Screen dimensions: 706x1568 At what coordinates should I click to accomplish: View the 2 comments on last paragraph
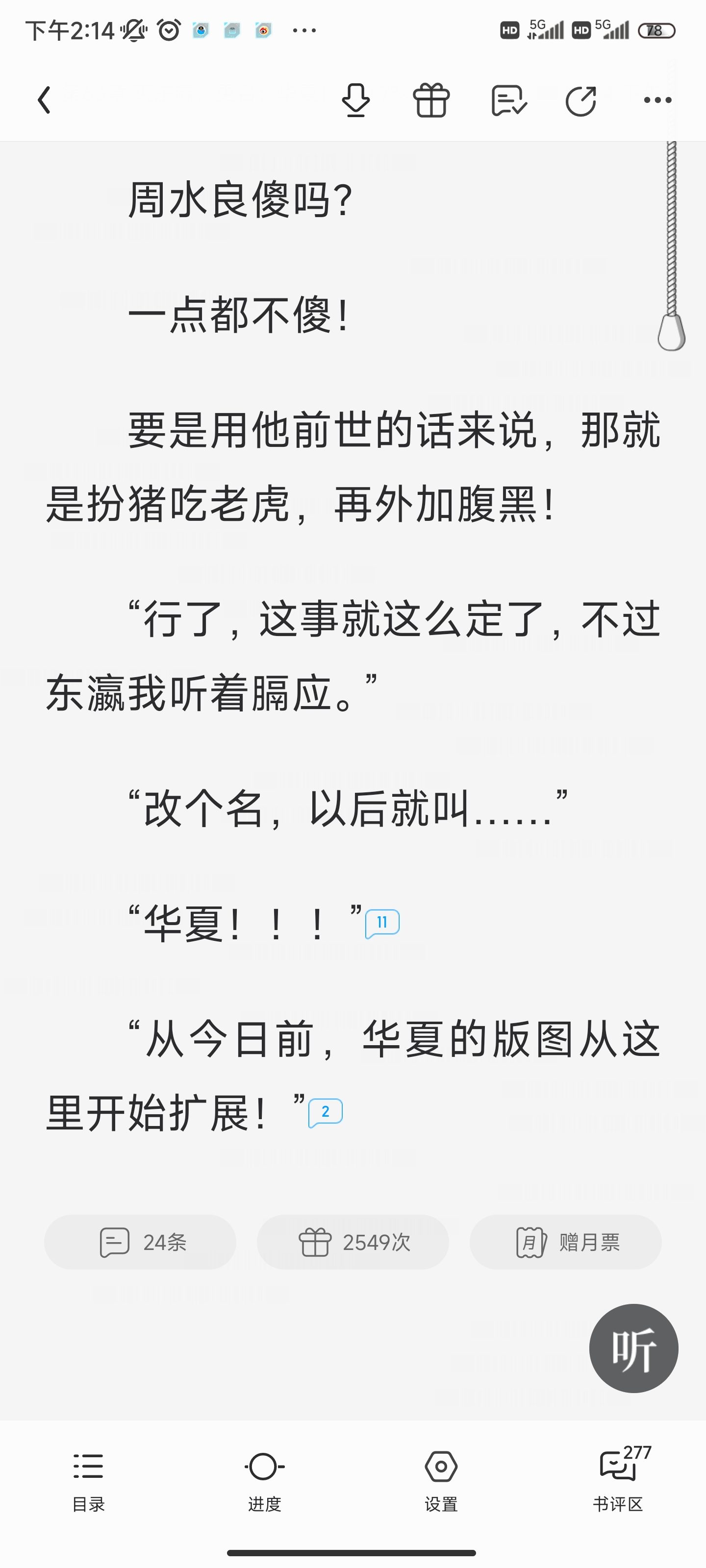[x=325, y=1113]
